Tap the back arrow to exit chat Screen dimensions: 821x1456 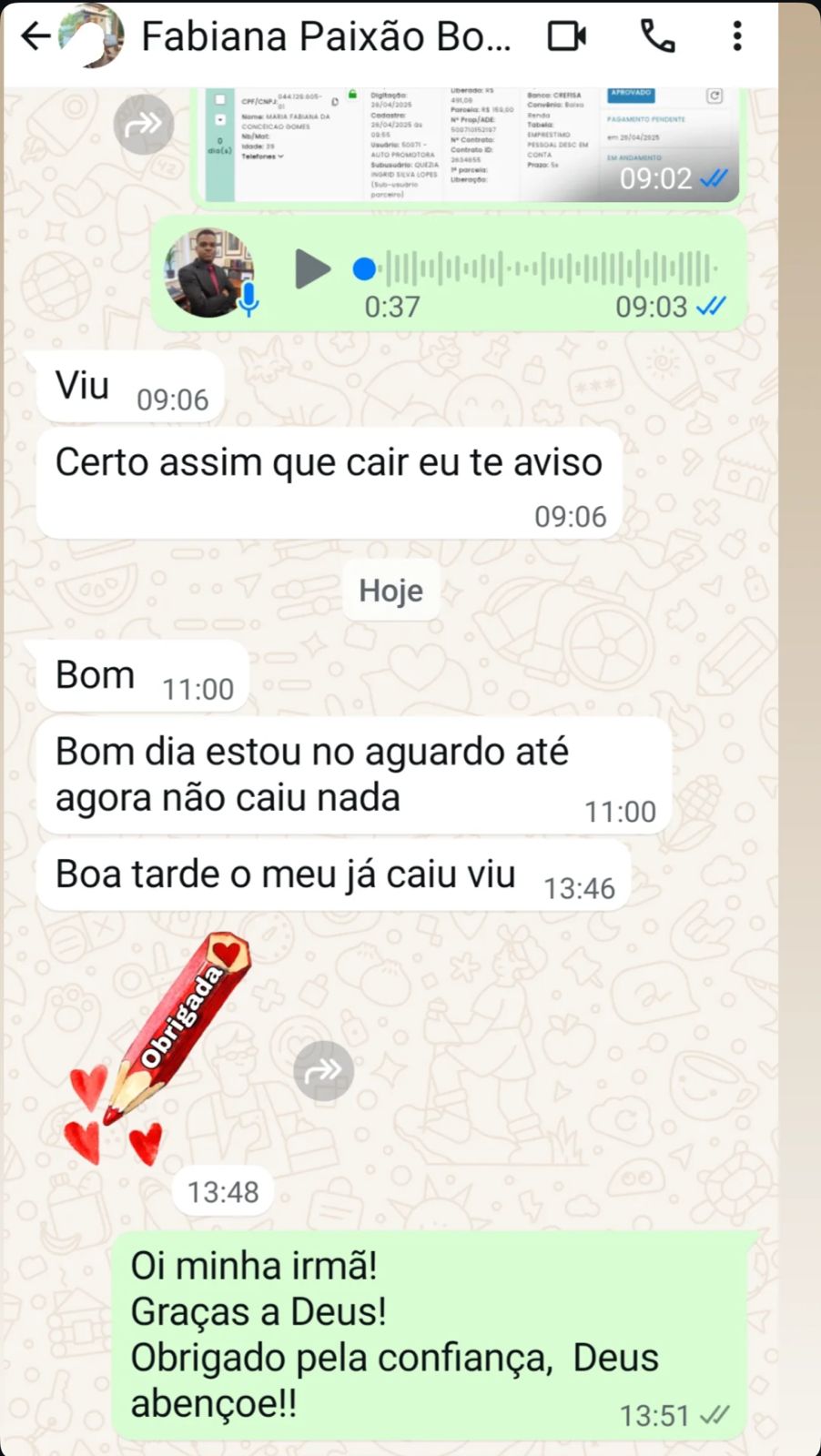[x=34, y=36]
